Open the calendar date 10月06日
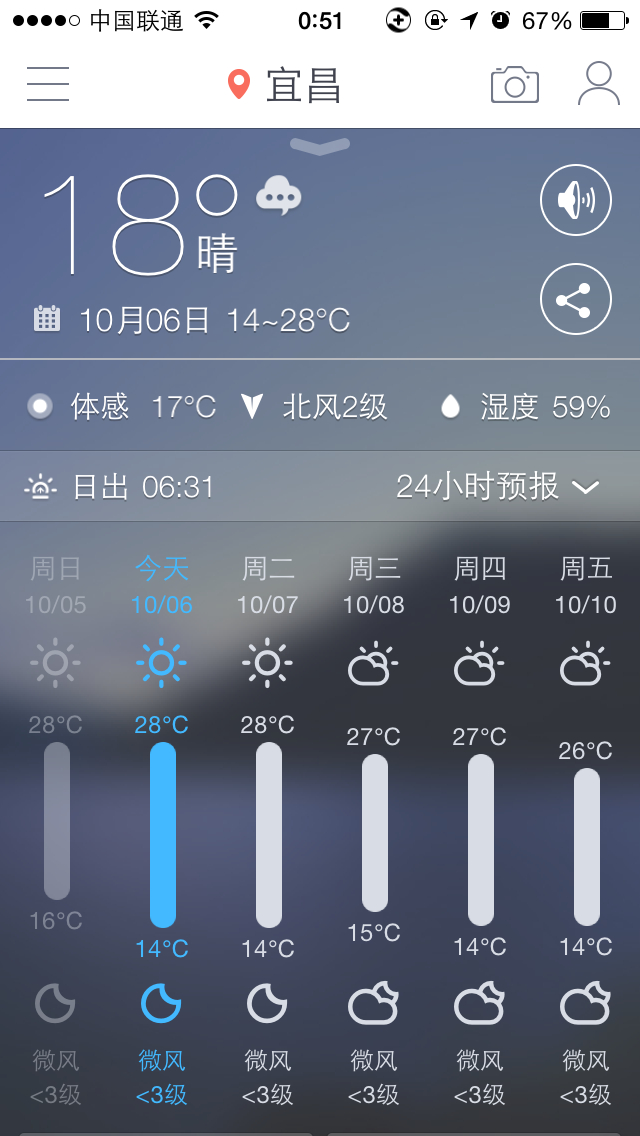 145,320
